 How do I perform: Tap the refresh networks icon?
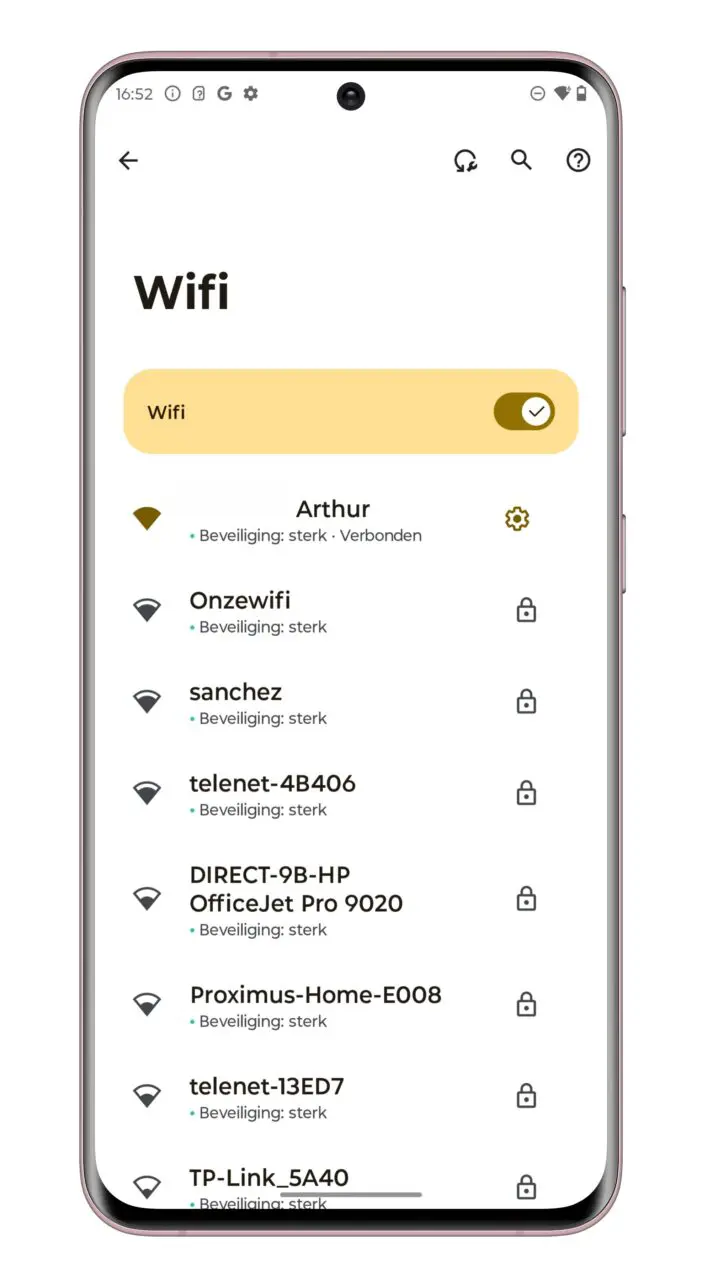[465, 161]
